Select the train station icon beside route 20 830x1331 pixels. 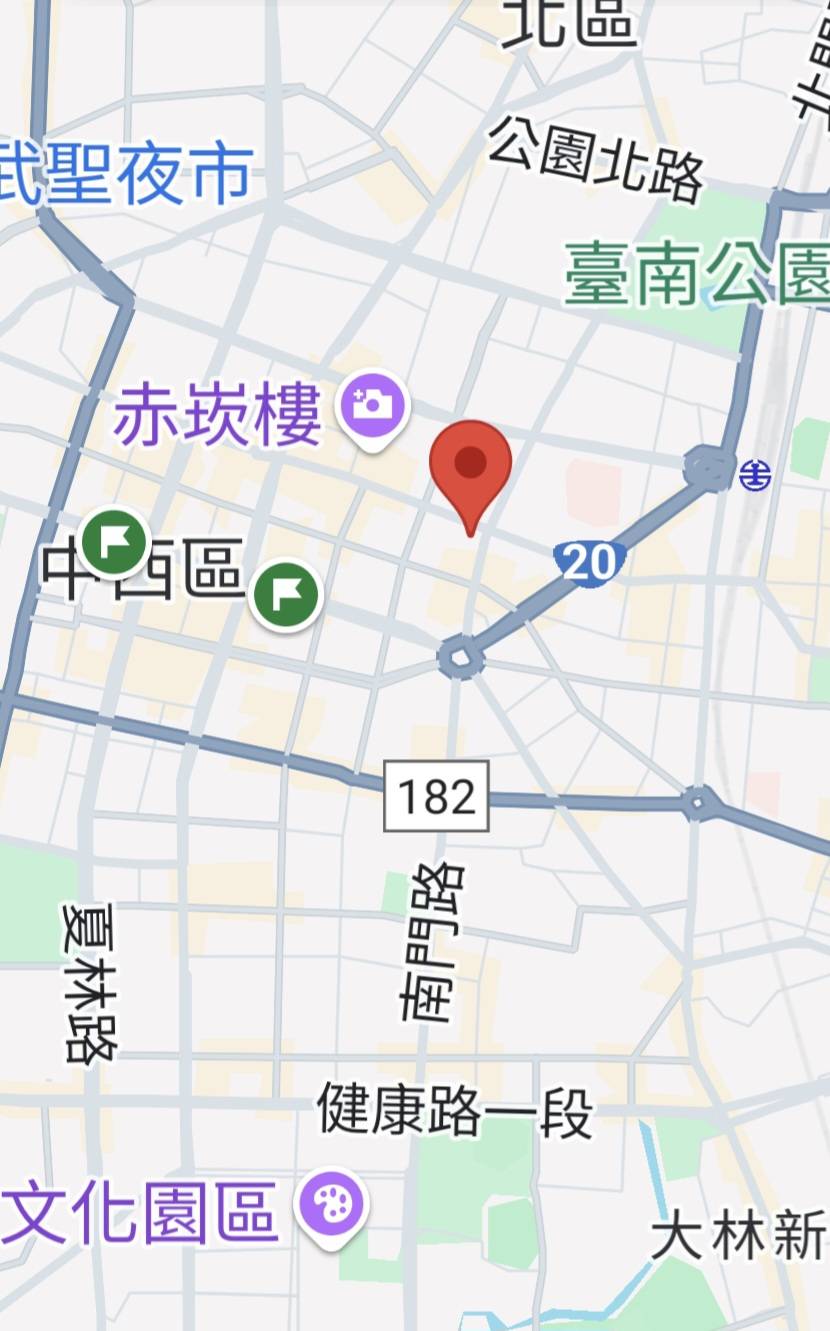756,475
